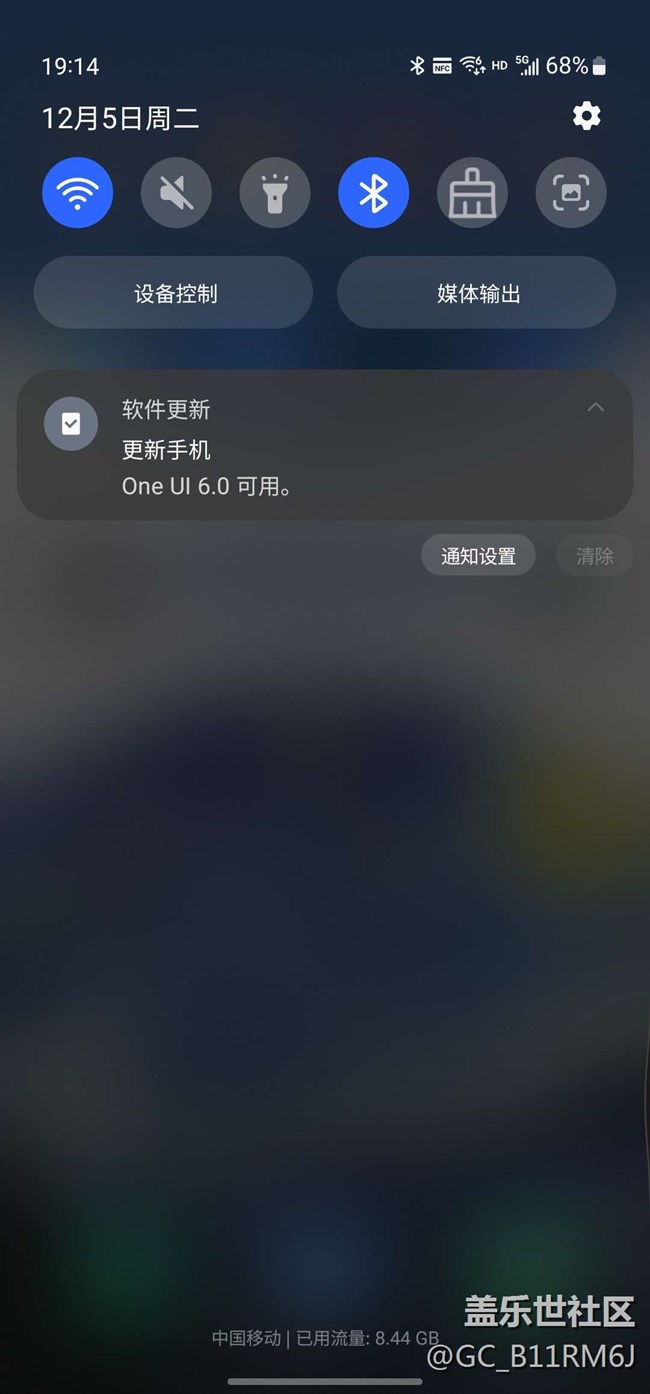Take a screenshot using the capture tile

[571, 192]
